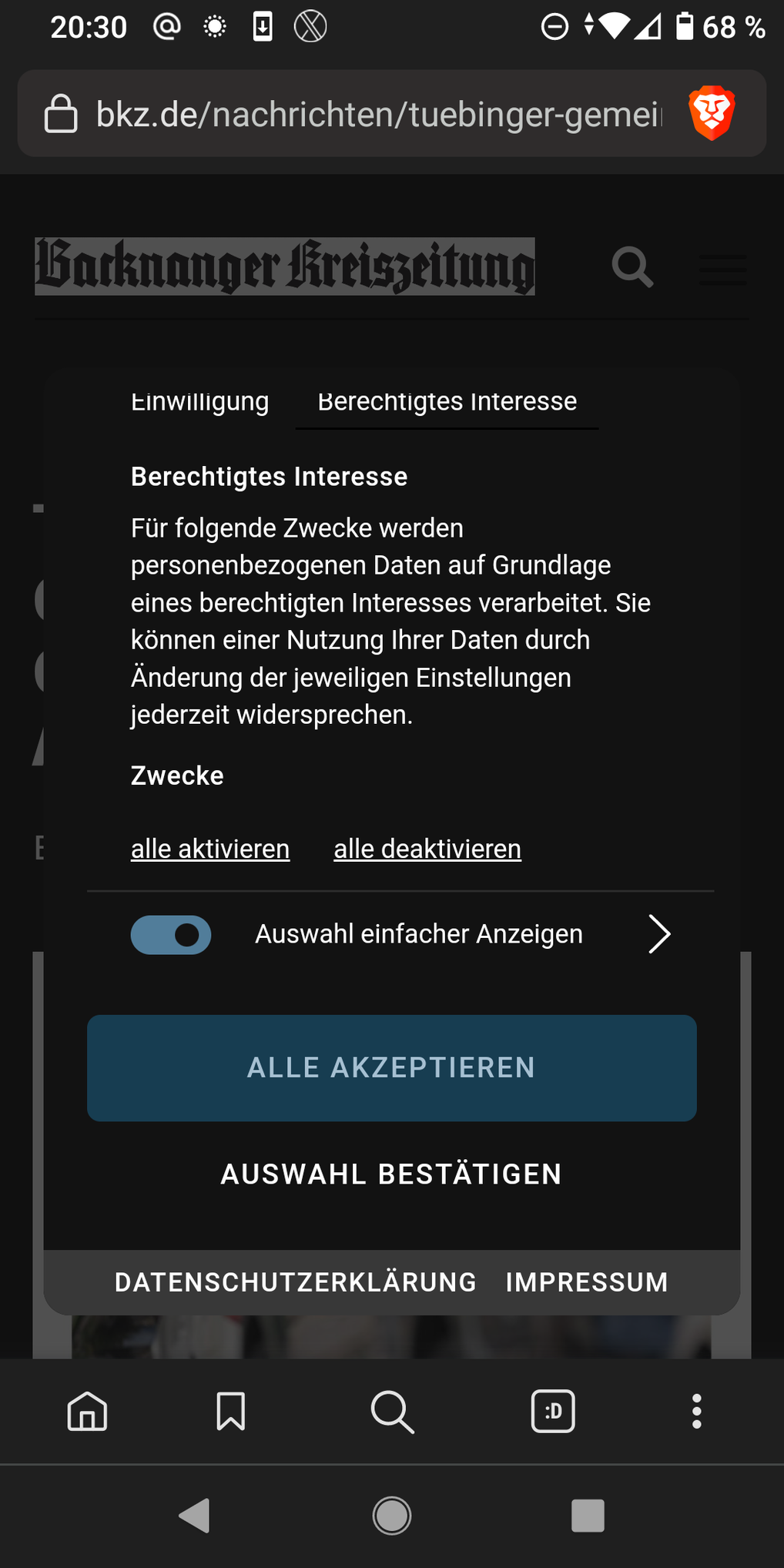Open the tab switcher
784x1568 pixels.
(x=553, y=1411)
